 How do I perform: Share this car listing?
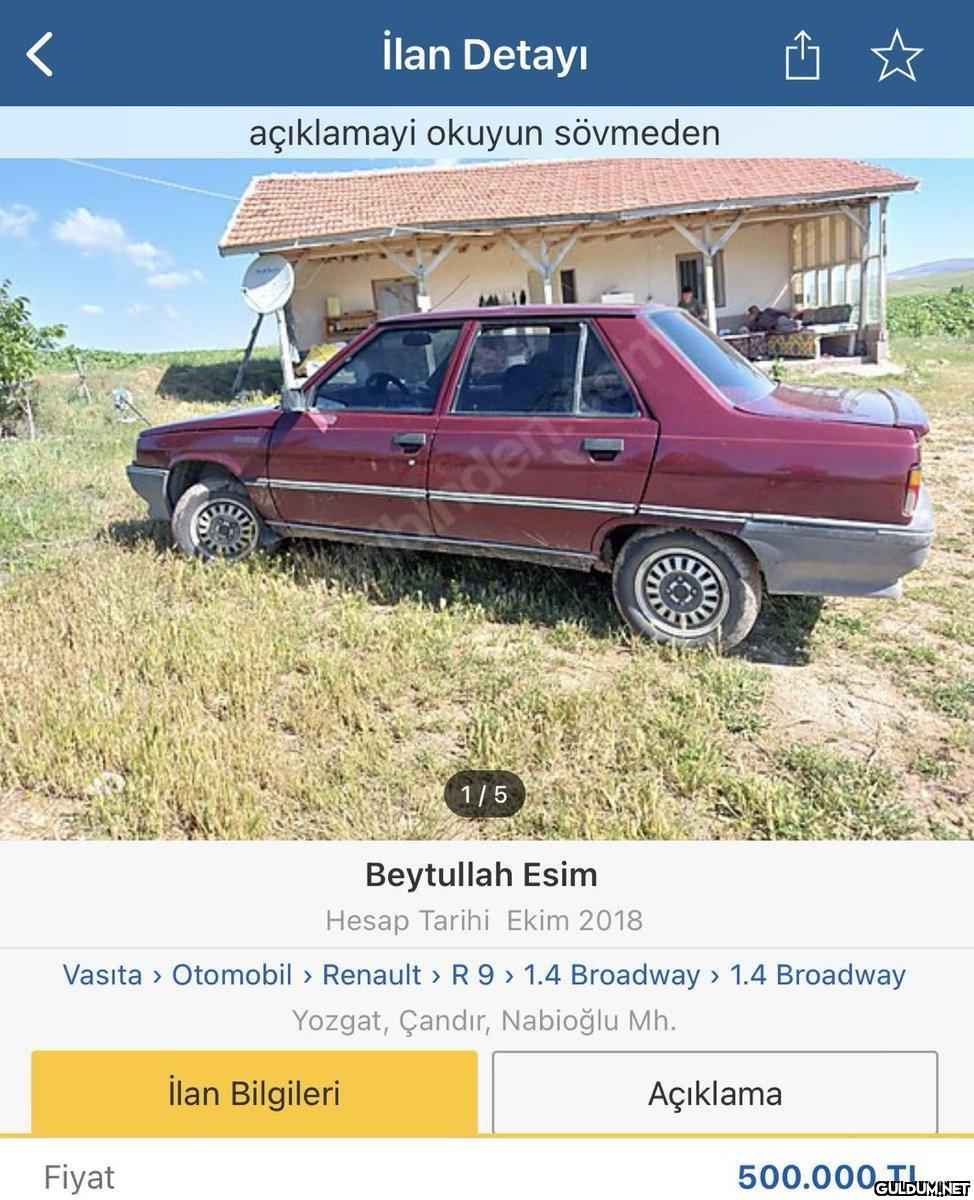[801, 54]
